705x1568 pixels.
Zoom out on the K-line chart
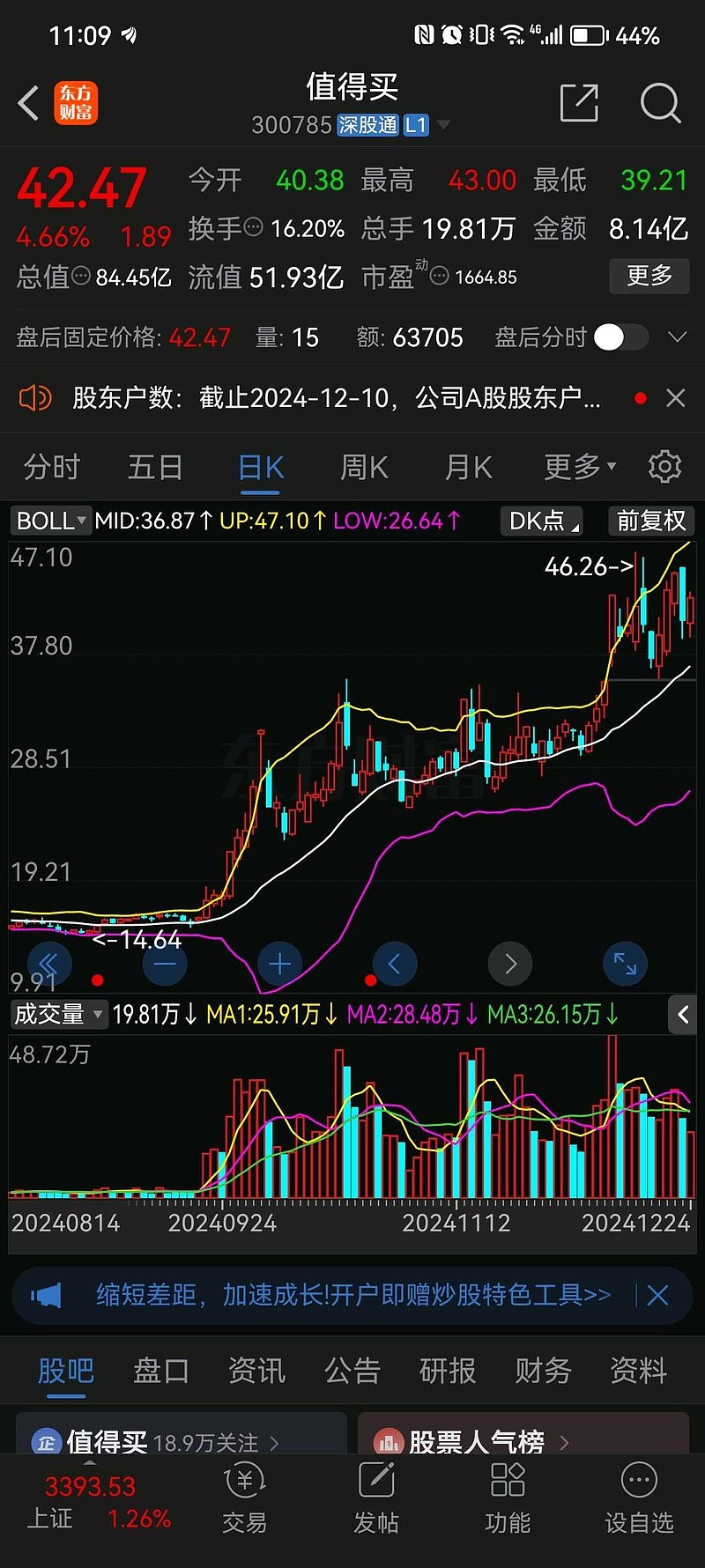point(164,964)
